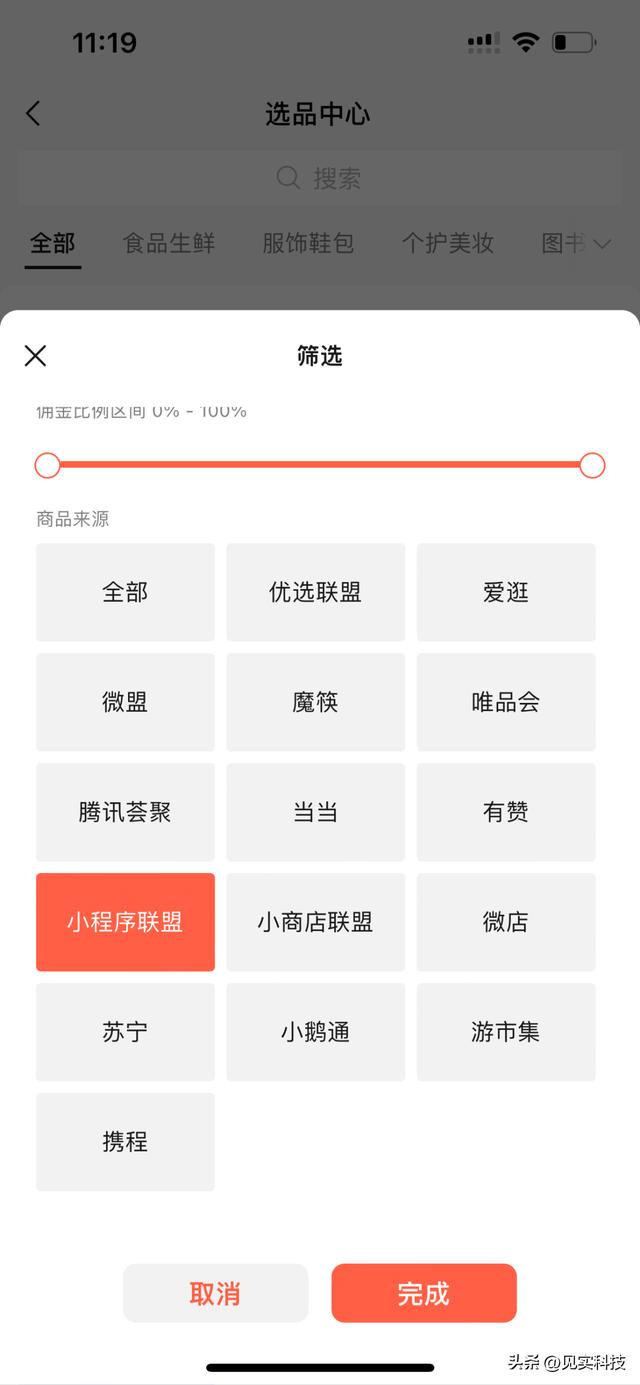
Task: Choose the 唯品会 source
Action: 506,702
